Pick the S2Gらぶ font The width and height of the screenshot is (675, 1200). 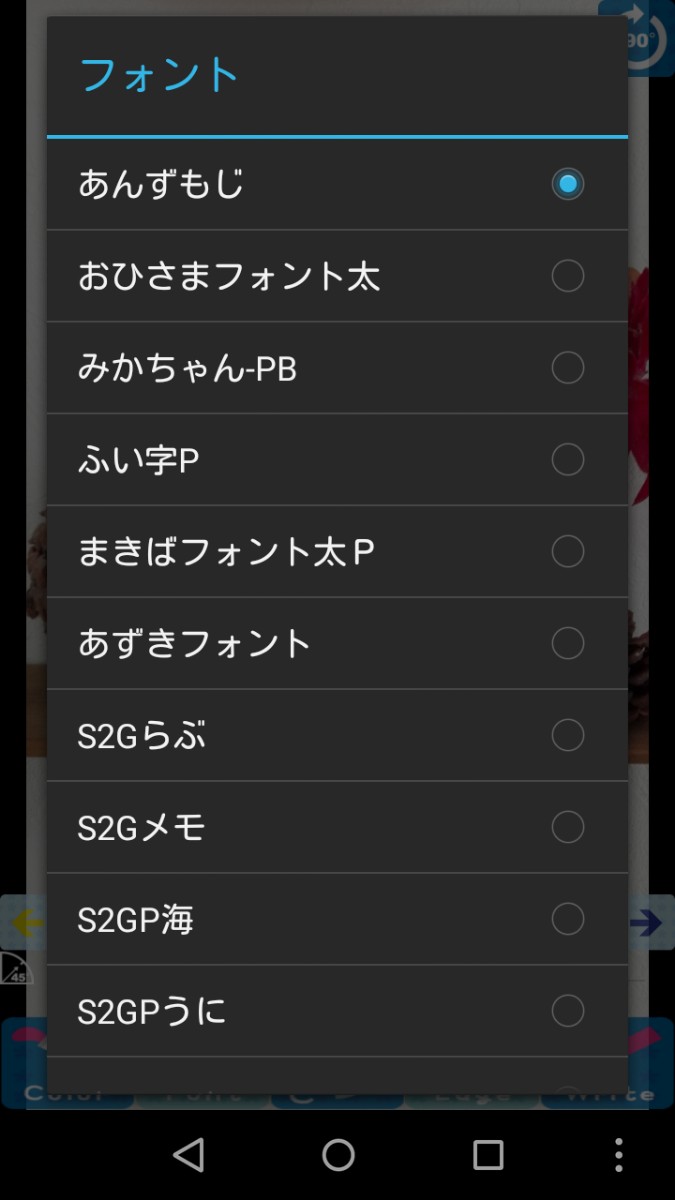(337, 735)
